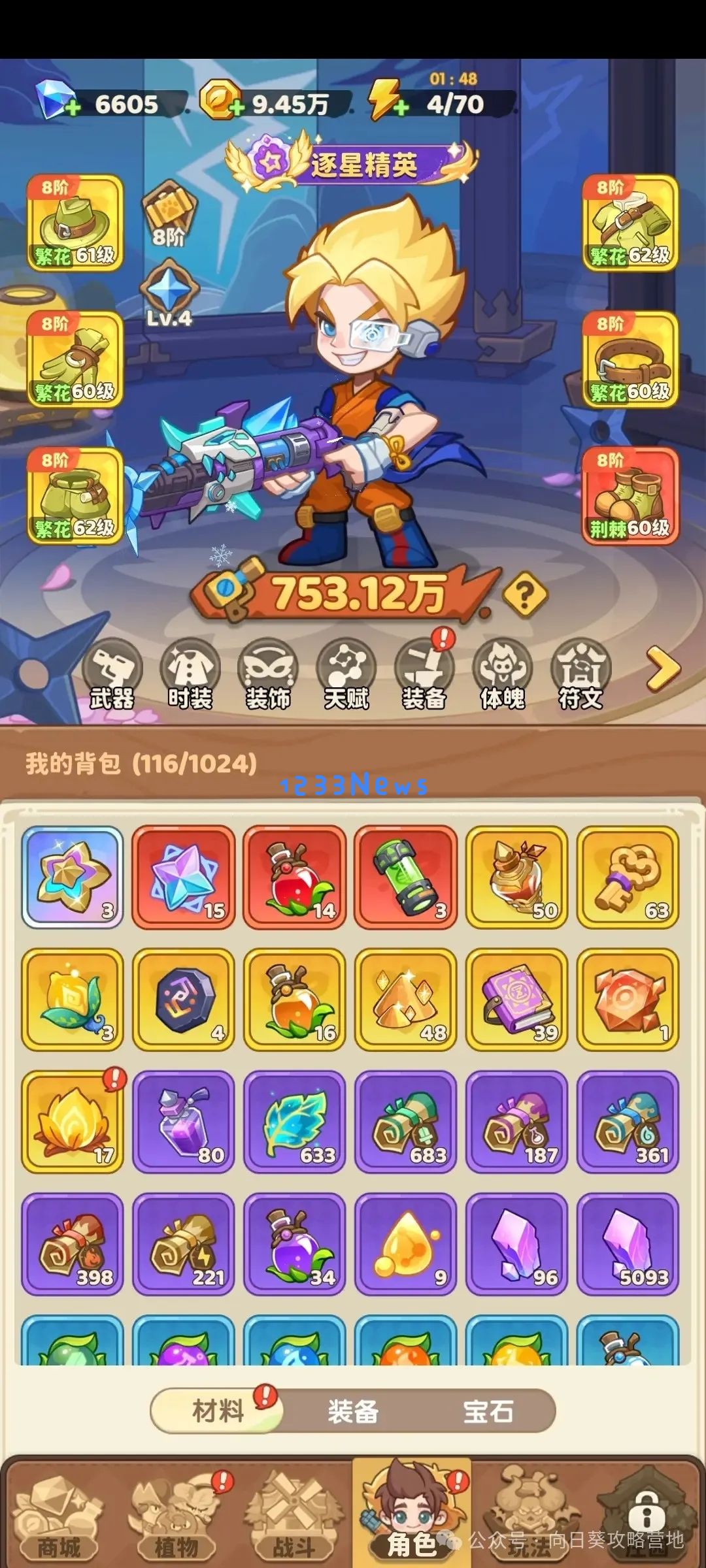Select the flame item with 17 count
The width and height of the screenshot is (706, 1568).
73,1121
